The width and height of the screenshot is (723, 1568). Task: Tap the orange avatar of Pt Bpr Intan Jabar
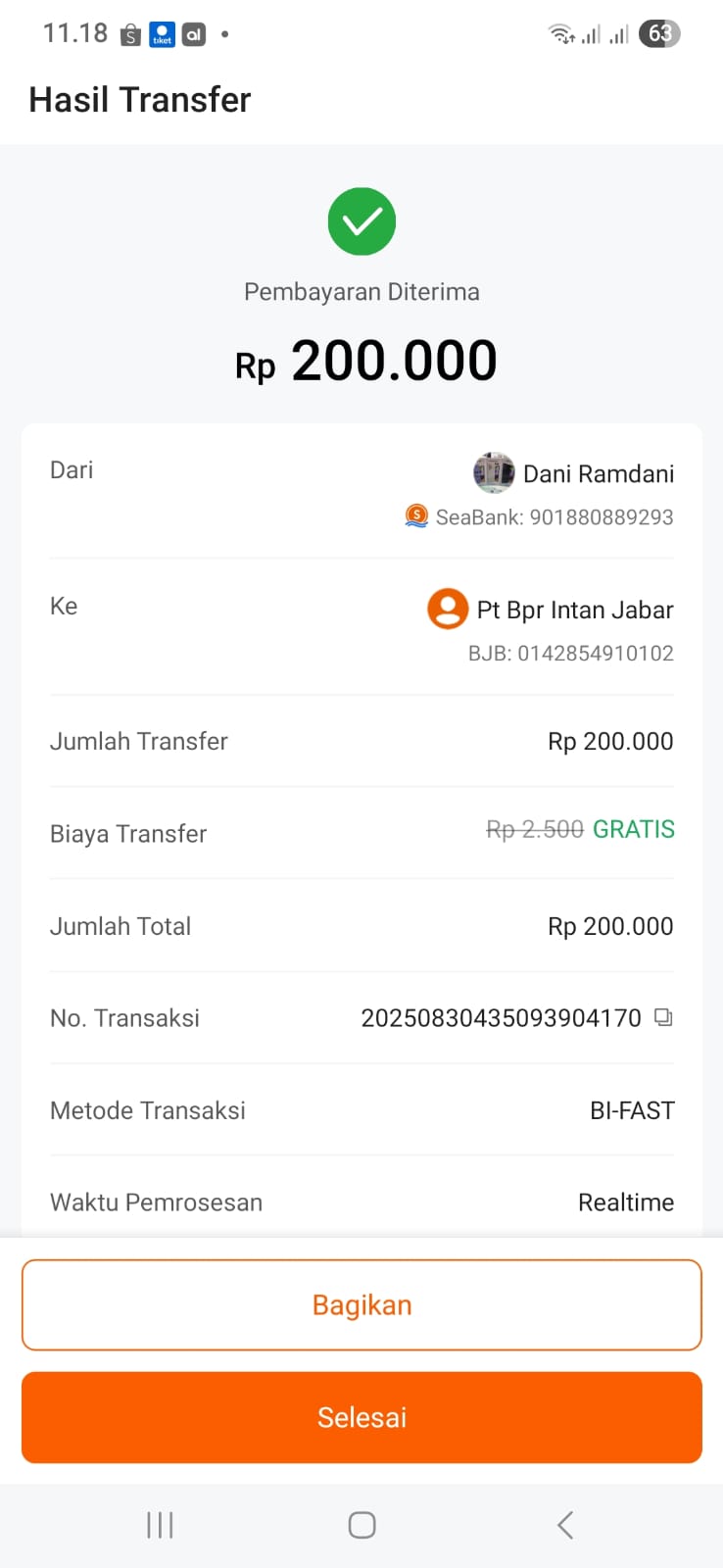(448, 609)
